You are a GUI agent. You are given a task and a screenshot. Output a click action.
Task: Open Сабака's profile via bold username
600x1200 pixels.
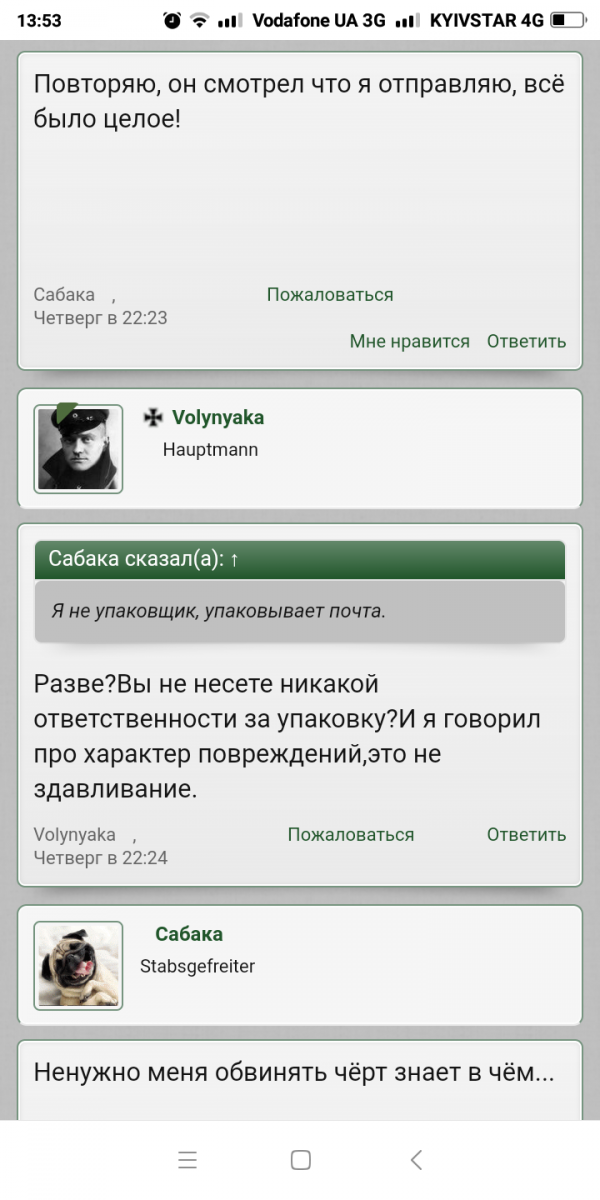tap(189, 934)
